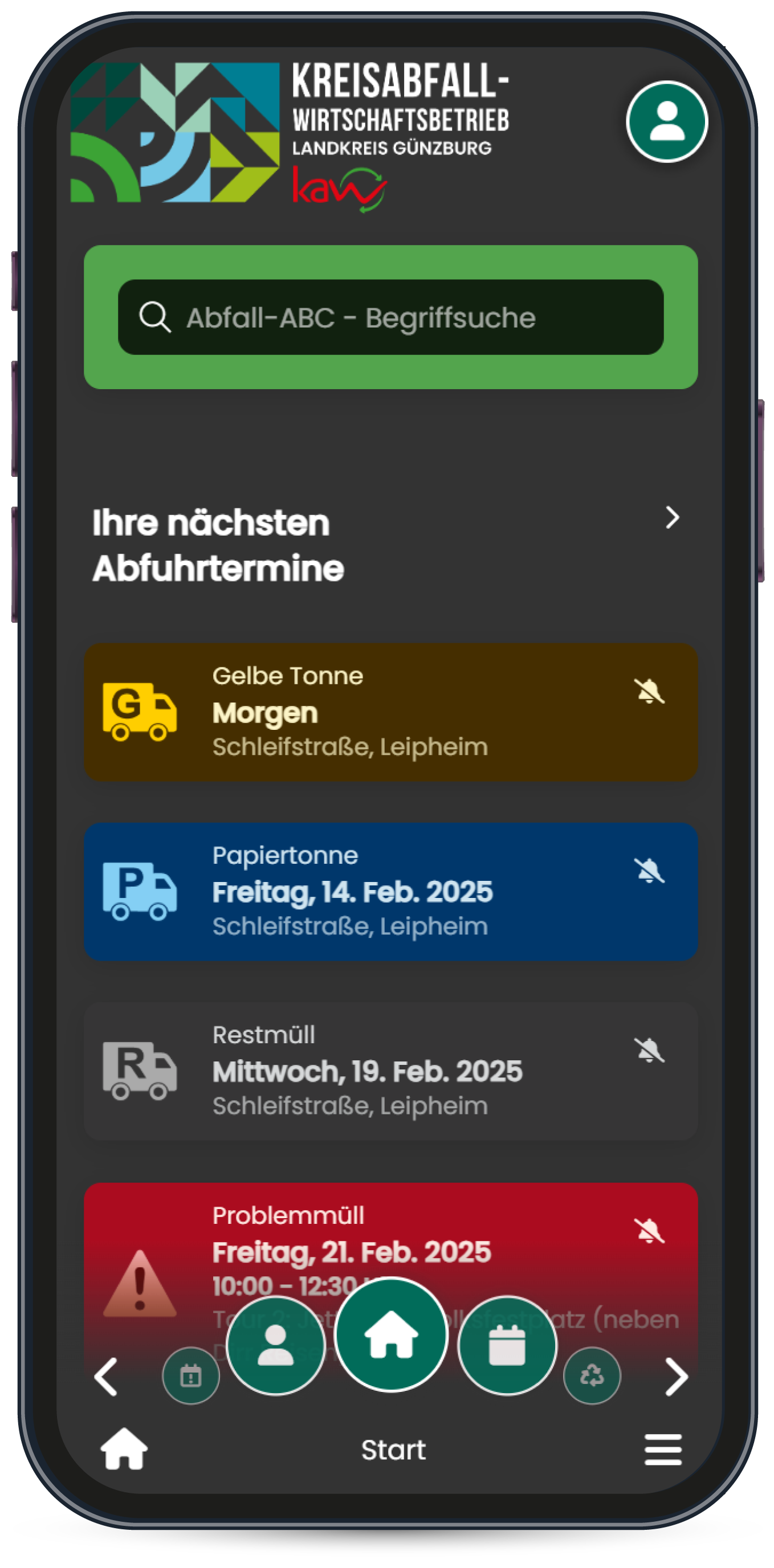Tap the Abfall-ABC Begriffsuche search field
This screenshot has height=1568, width=774.
[x=390, y=317]
